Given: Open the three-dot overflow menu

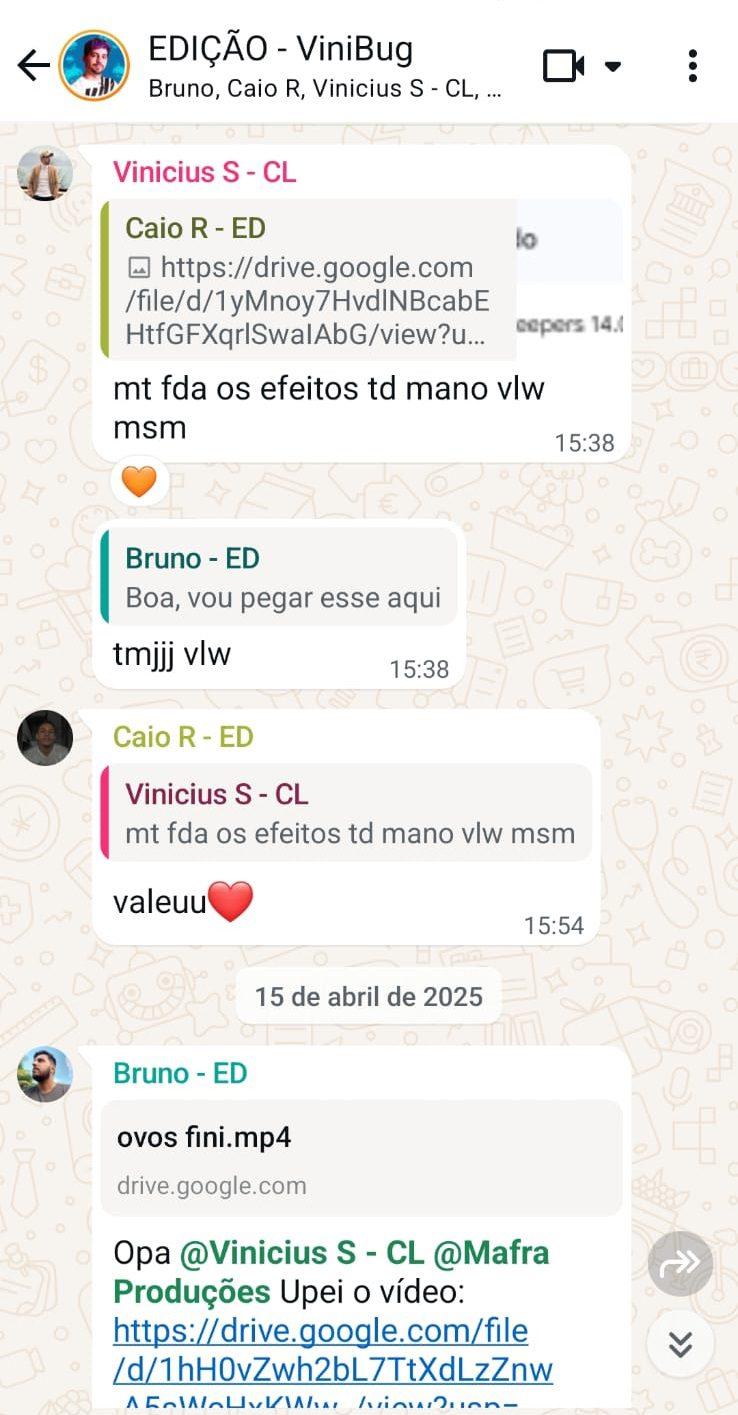Looking at the screenshot, I should click(x=692, y=66).
